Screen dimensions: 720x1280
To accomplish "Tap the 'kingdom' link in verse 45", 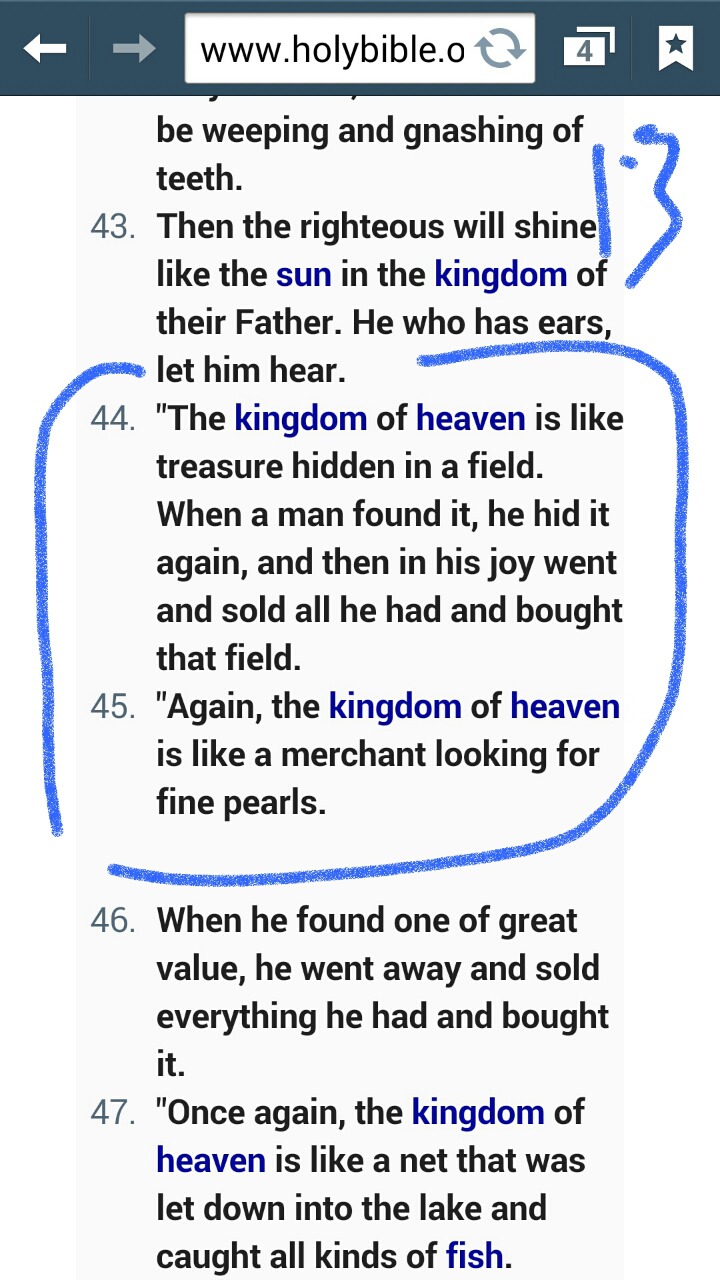I will (395, 707).
